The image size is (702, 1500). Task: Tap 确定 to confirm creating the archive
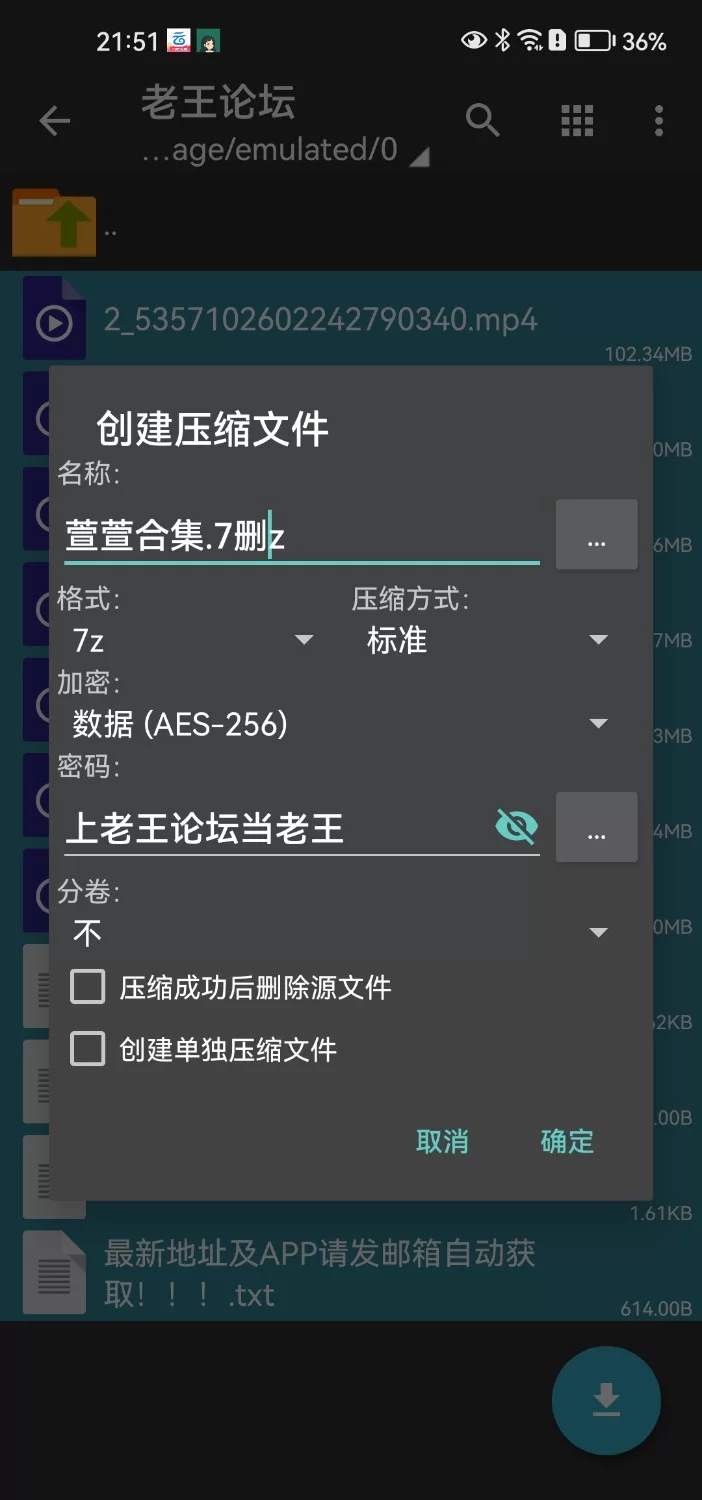tap(567, 1141)
